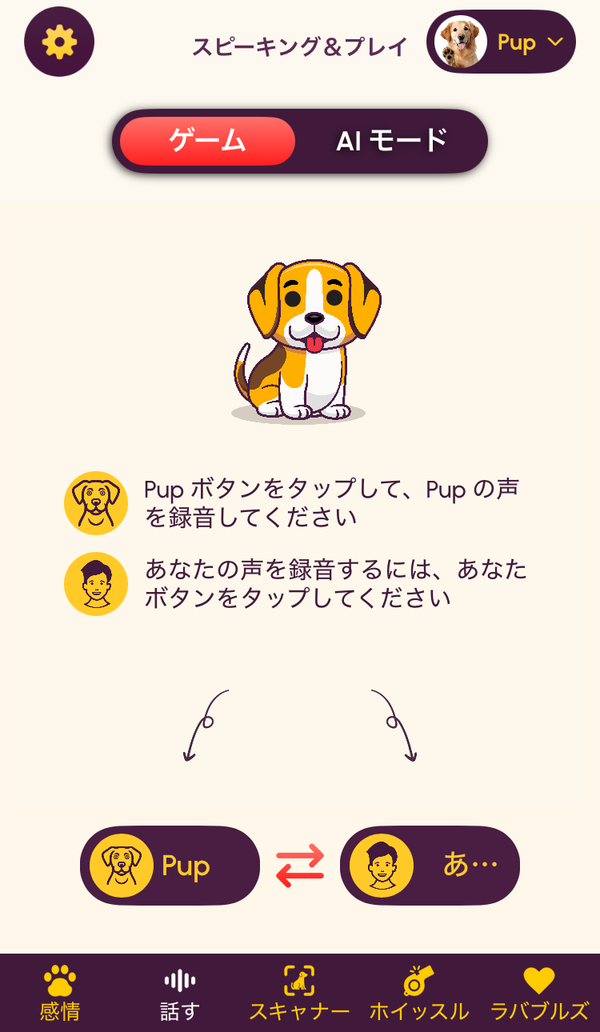
Task: Tap the Pup record button
Action: [x=170, y=865]
